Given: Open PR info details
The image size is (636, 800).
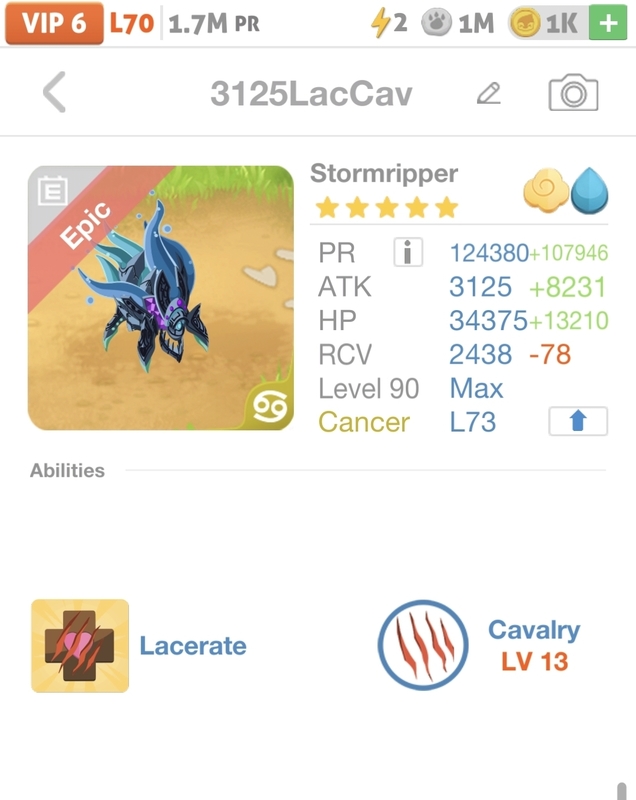Looking at the screenshot, I should [x=408, y=253].
